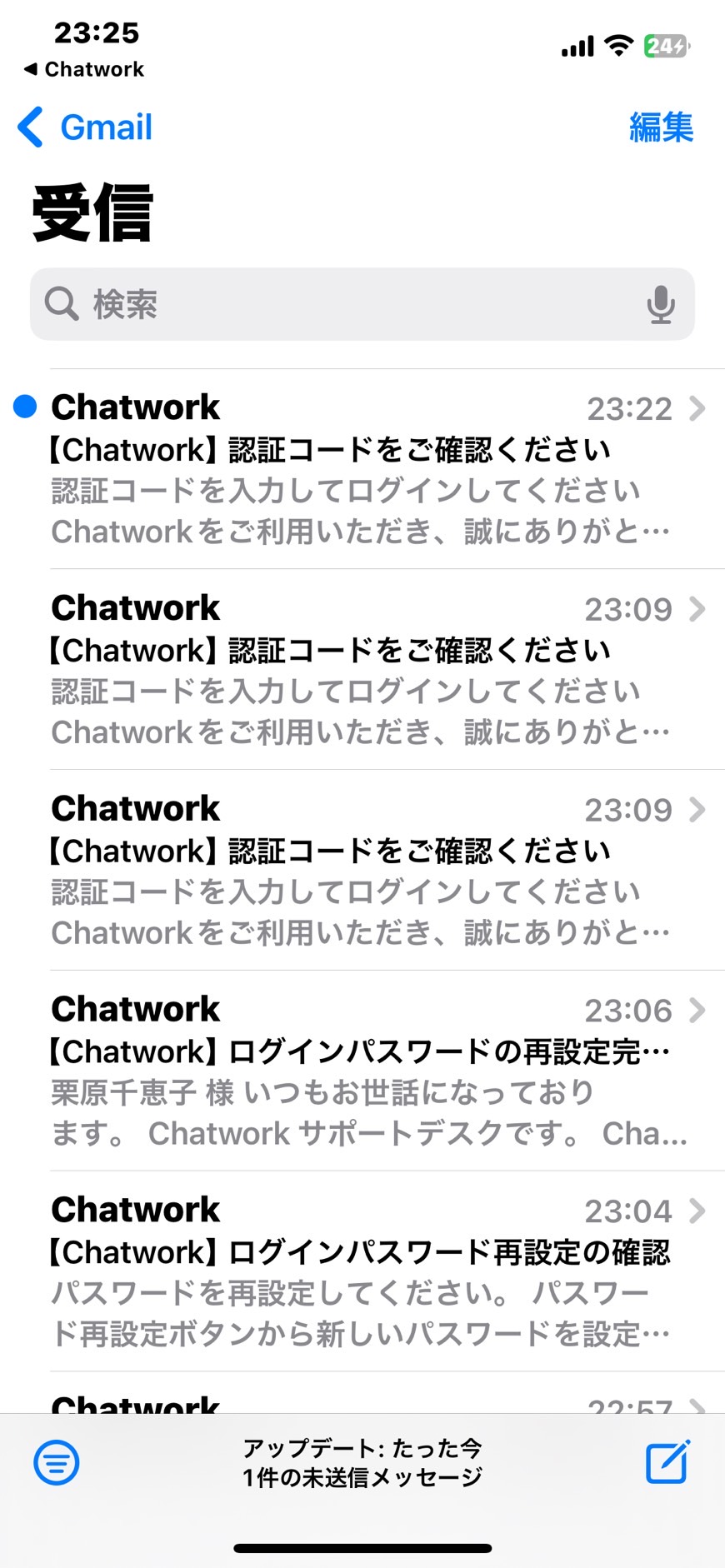Open the 1件の未送信メッセージ status
The width and height of the screenshot is (725, 1568).
(x=362, y=1477)
